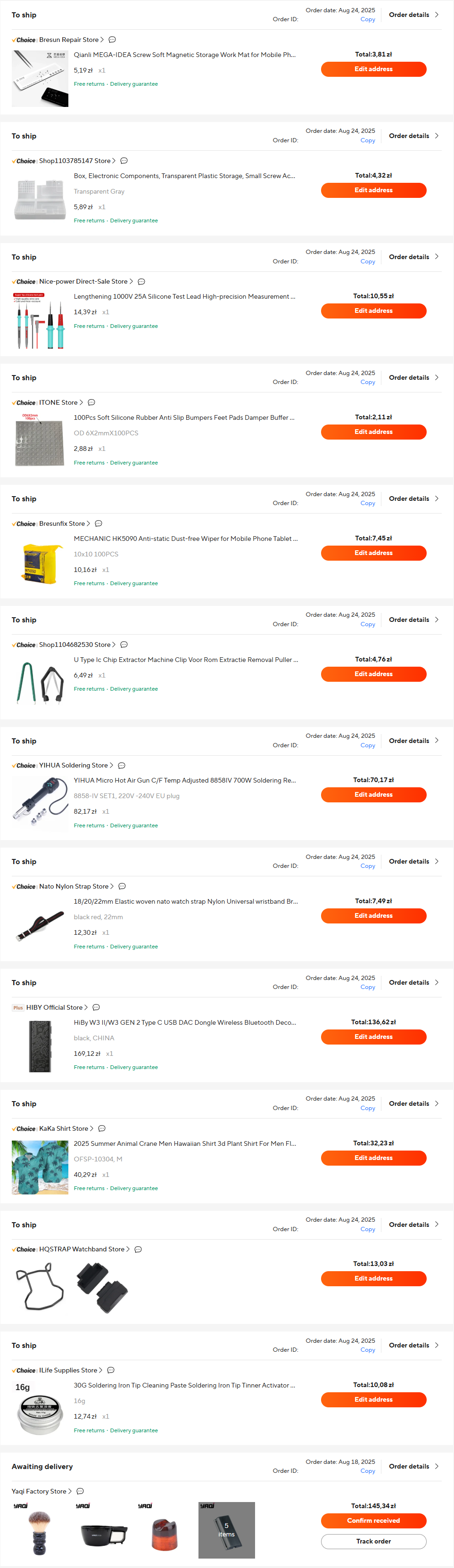Screen dimensions: 454x1568
Task: Edit address for soldering tip cleaning paste
Action: point(373,1399)
